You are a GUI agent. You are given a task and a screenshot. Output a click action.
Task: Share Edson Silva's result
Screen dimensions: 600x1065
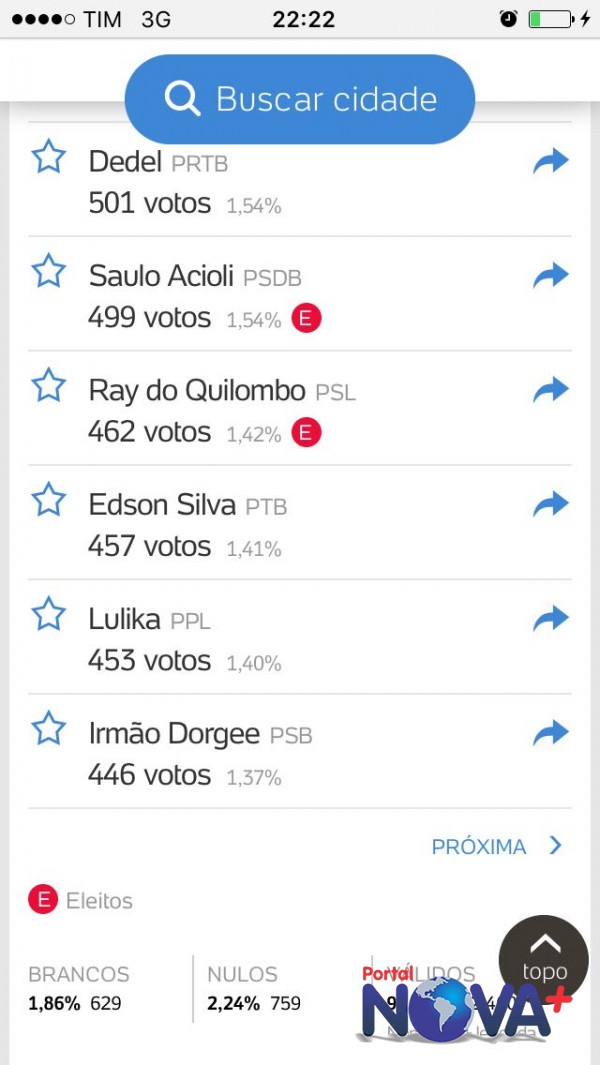[x=550, y=504]
